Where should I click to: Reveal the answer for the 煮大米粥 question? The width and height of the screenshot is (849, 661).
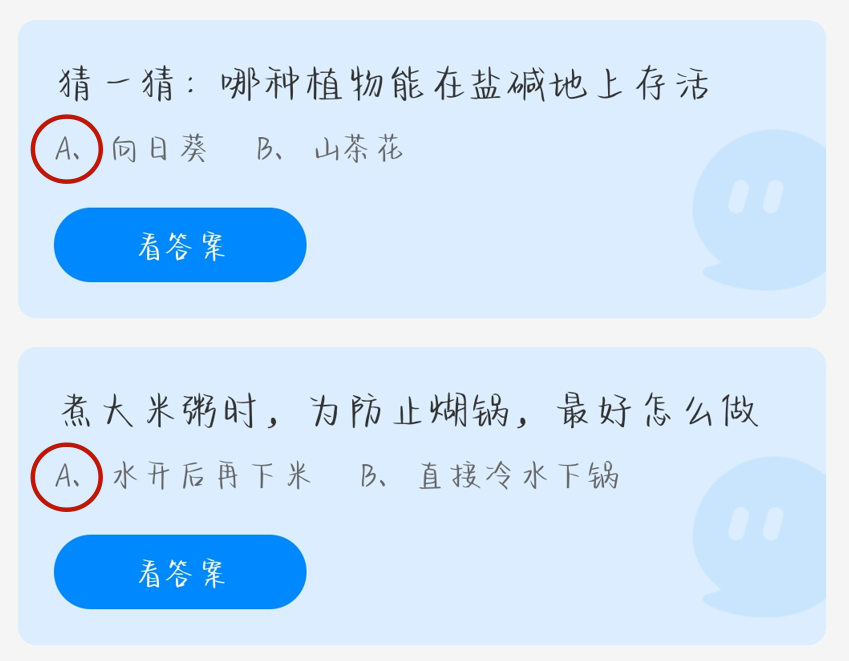click(x=180, y=572)
